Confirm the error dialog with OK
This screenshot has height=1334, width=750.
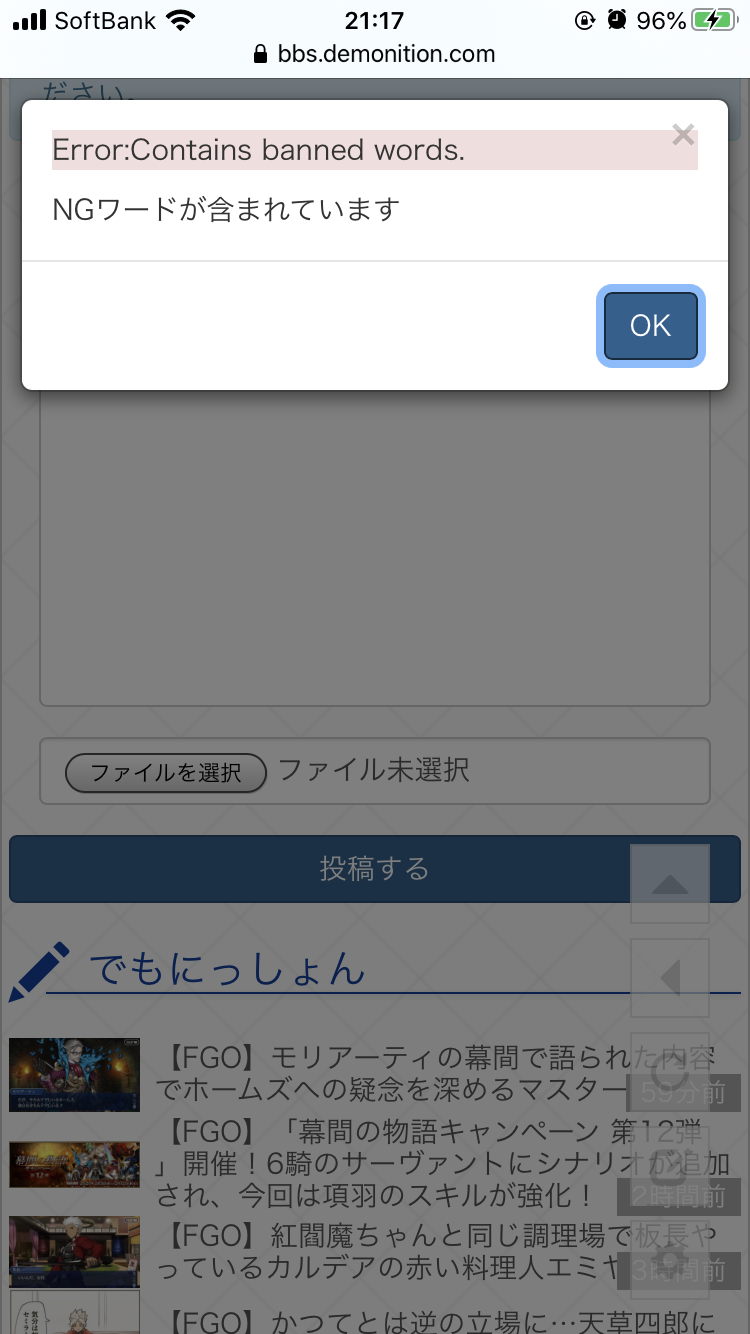650,326
